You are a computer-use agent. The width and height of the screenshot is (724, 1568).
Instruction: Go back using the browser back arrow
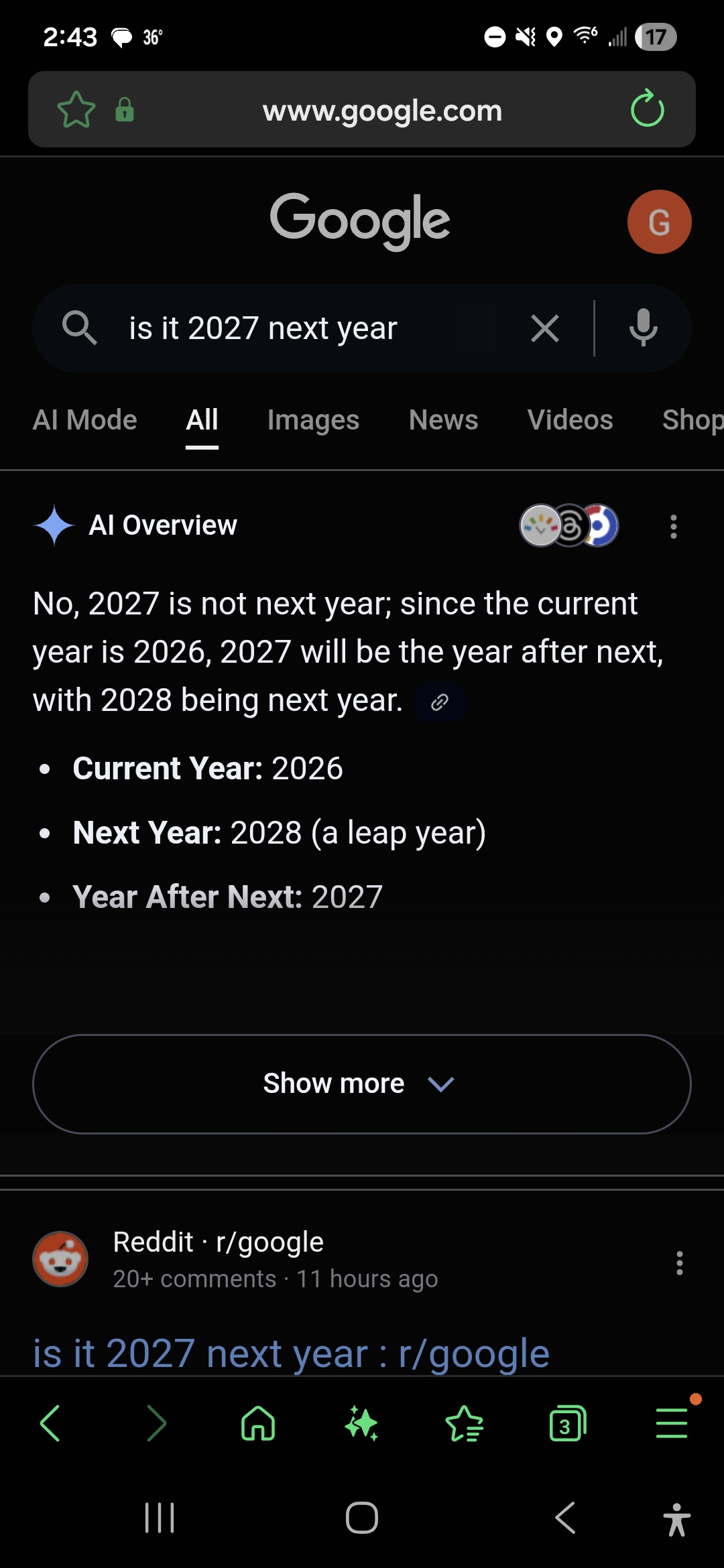tap(50, 1423)
